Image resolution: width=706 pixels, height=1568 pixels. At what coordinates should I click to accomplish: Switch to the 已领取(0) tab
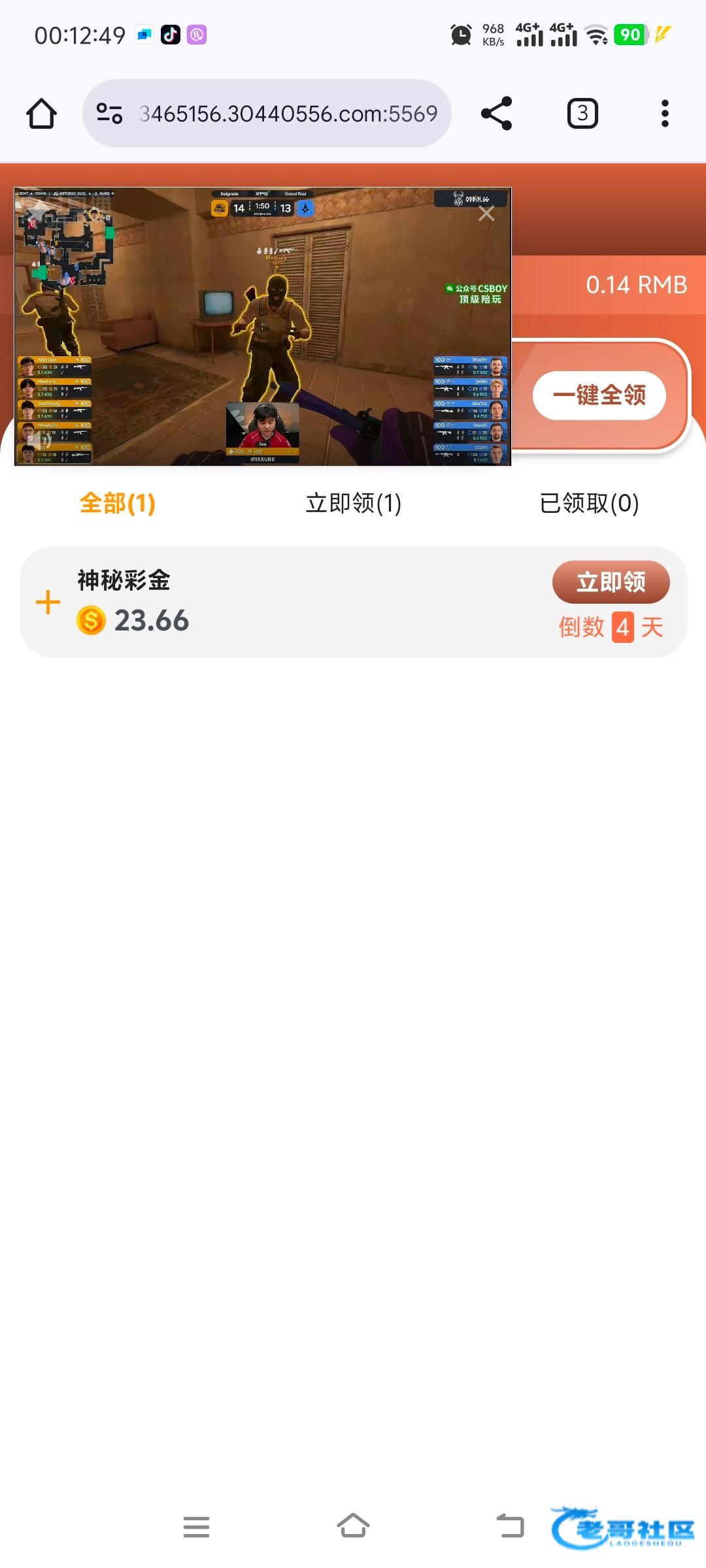589,504
